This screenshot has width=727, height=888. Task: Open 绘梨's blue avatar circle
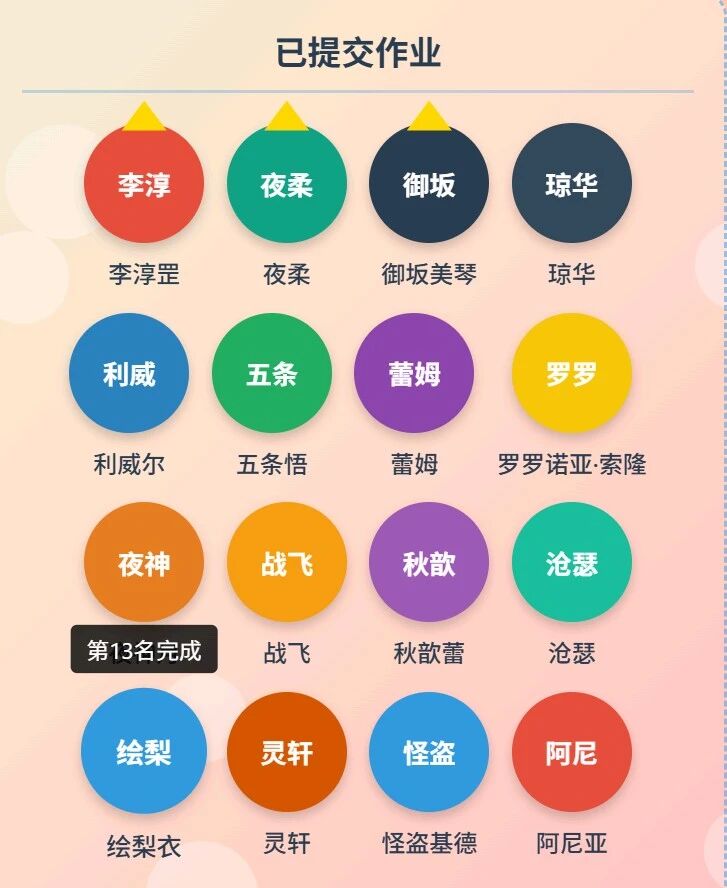click(144, 752)
